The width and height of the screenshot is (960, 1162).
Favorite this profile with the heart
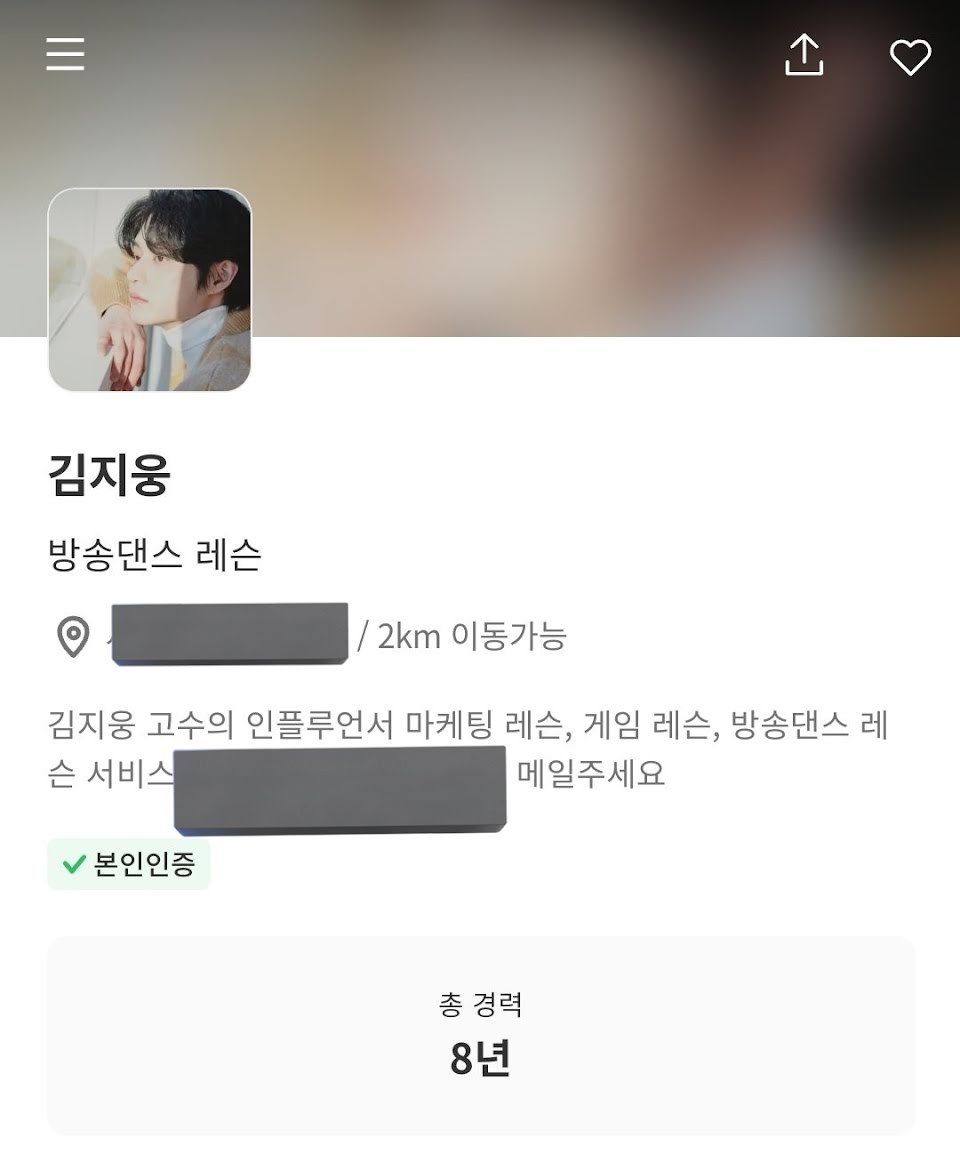910,57
